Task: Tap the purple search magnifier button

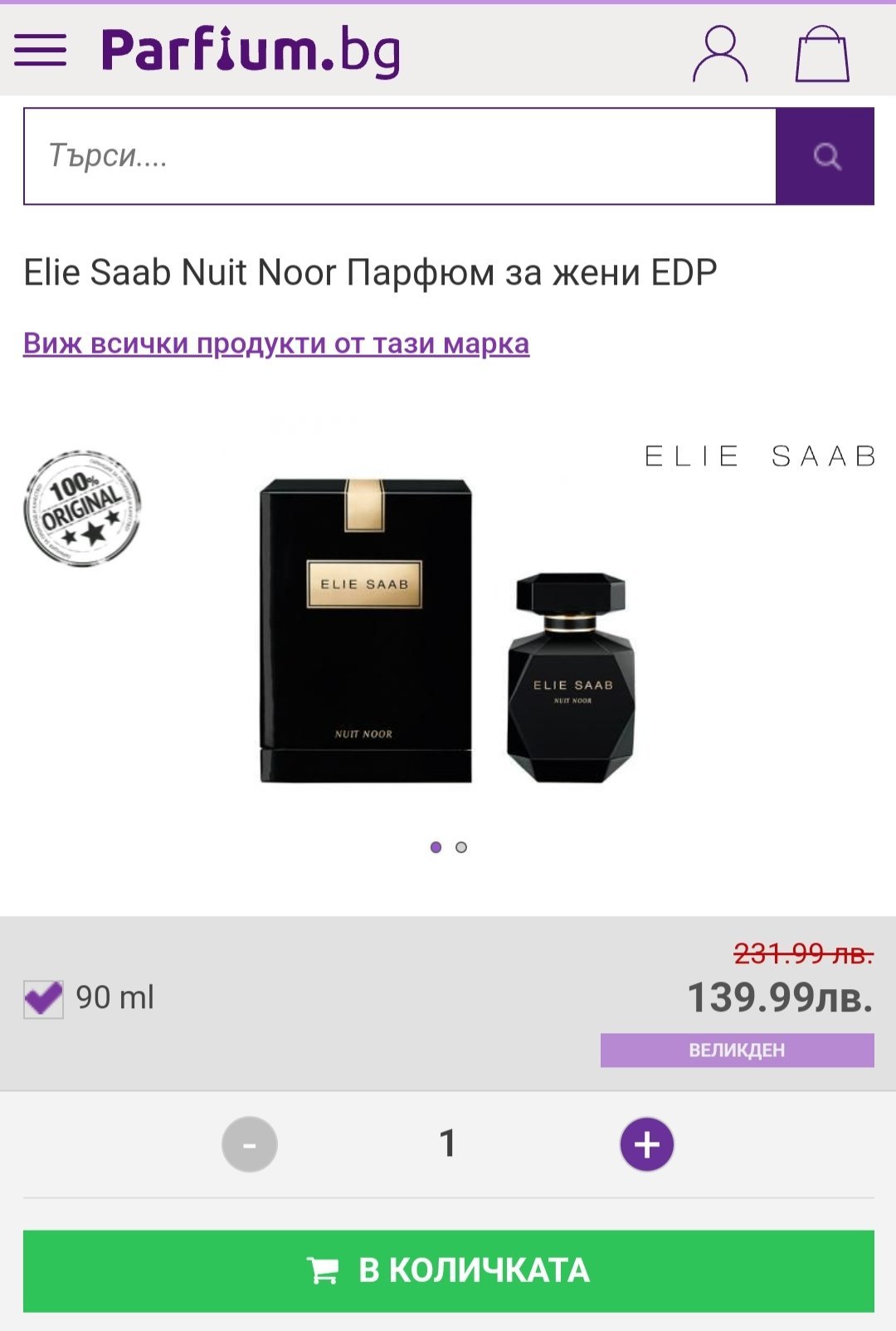Action: click(x=825, y=156)
